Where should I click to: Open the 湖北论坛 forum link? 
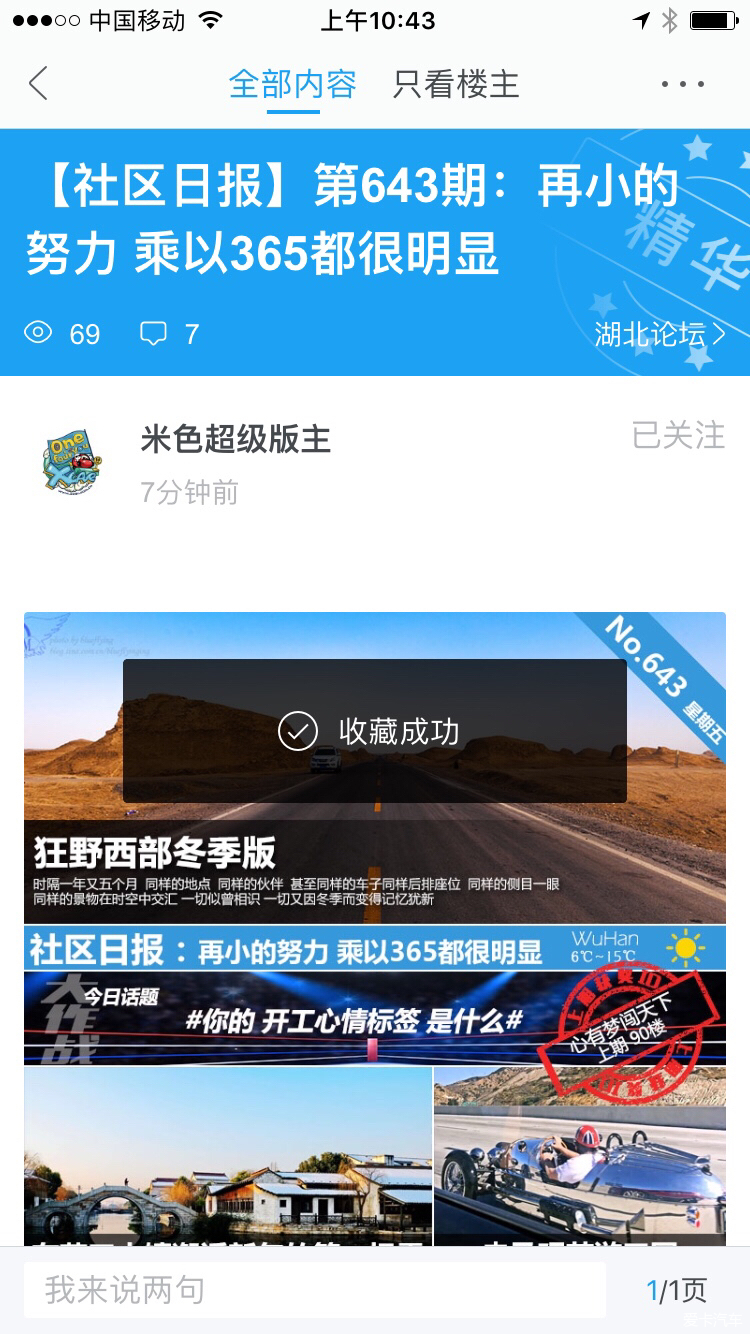[x=659, y=334]
